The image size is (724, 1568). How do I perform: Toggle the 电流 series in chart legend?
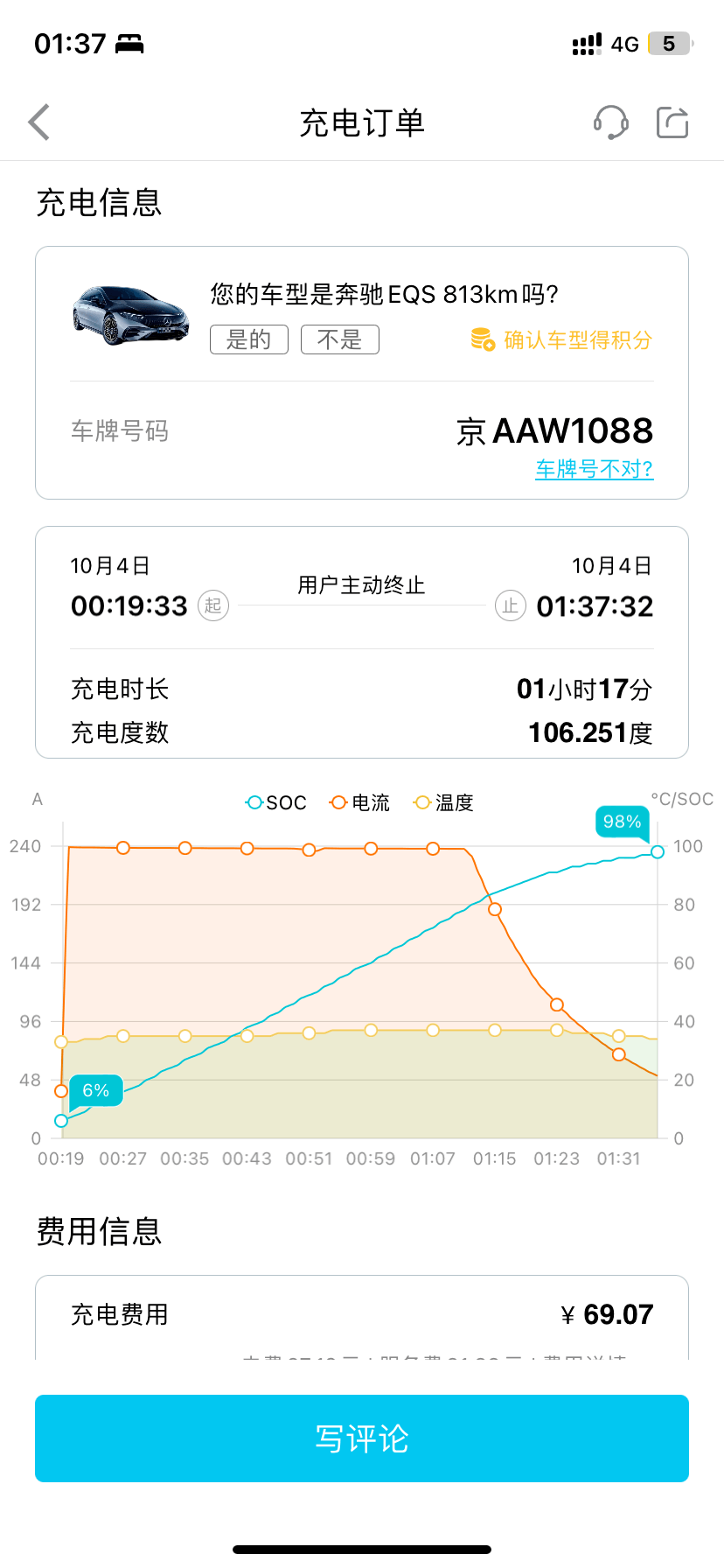(x=359, y=802)
